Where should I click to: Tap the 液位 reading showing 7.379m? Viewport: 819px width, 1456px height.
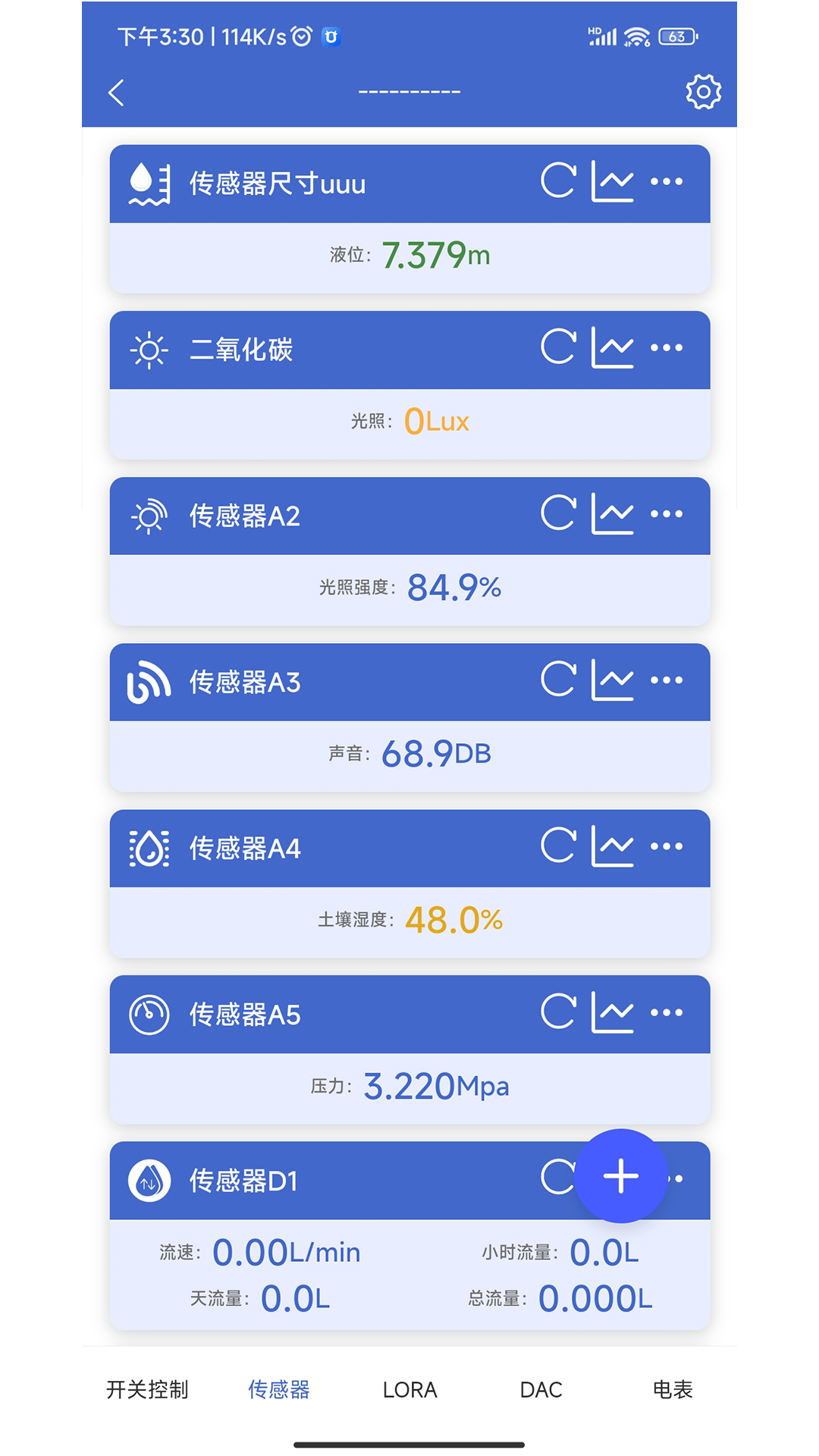tap(409, 256)
